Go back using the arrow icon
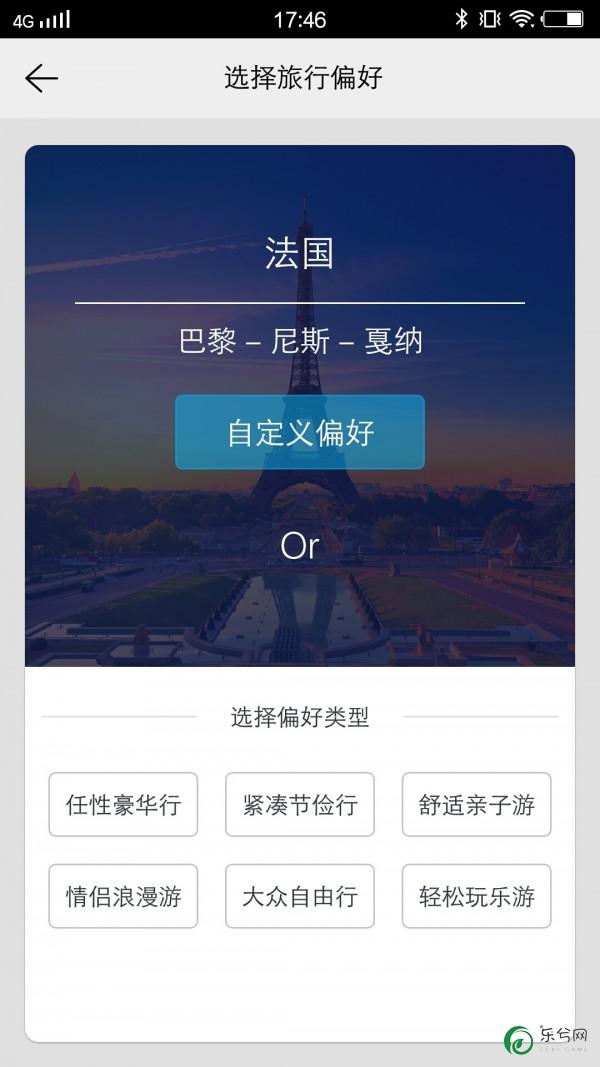 [42, 78]
